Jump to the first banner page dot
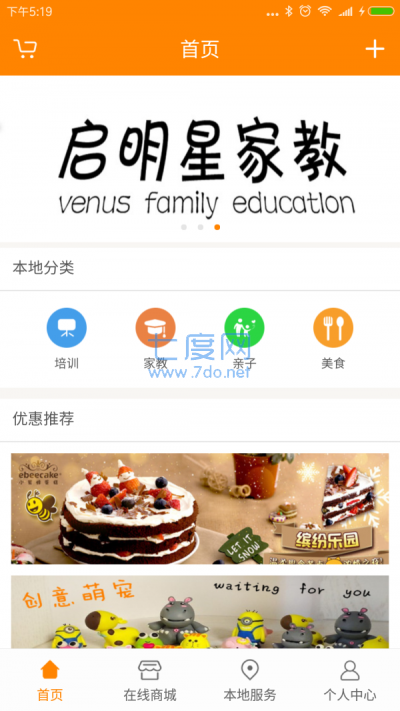Screen dimensions: 400x711 click(184, 227)
